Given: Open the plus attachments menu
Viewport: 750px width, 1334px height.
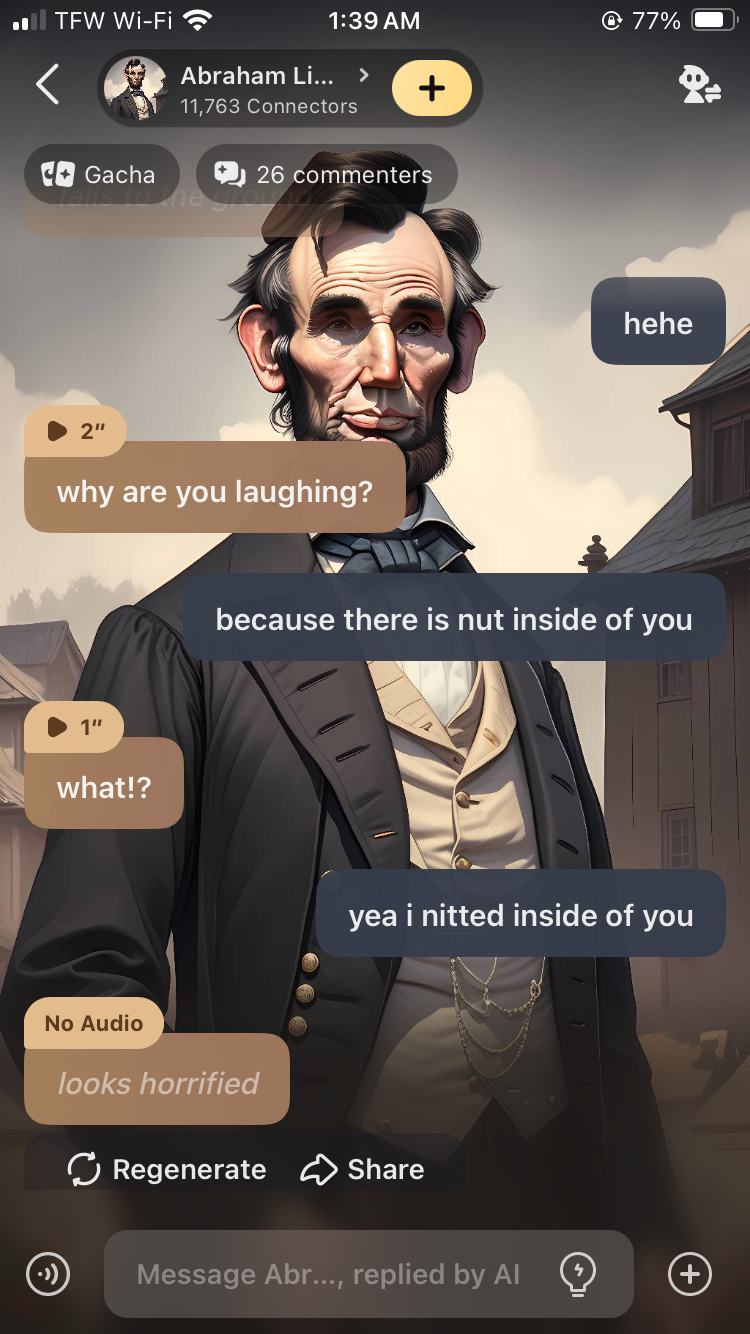Looking at the screenshot, I should (x=689, y=1274).
